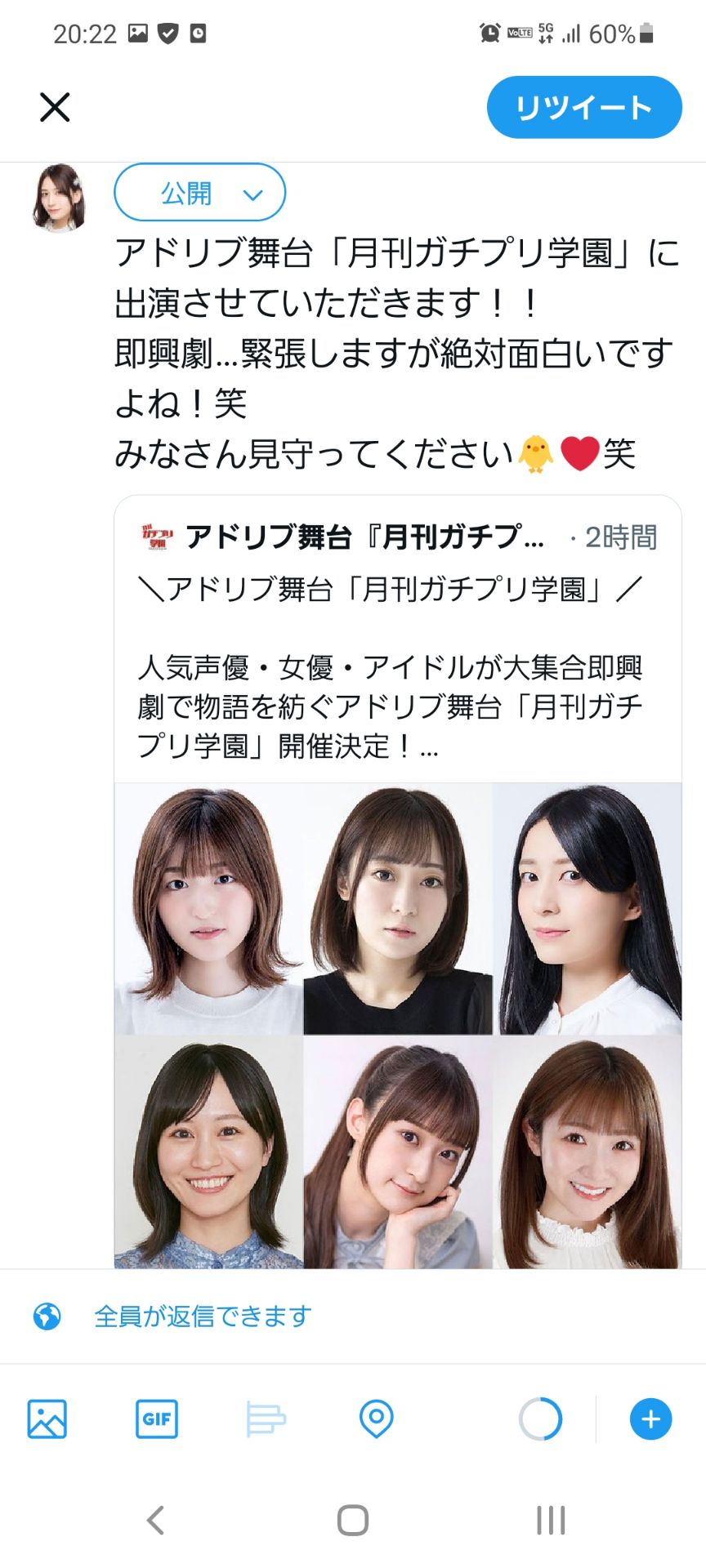Image resolution: width=706 pixels, height=1568 pixels.
Task: Add a location pin to the tweet
Action: pyautogui.click(x=376, y=1419)
